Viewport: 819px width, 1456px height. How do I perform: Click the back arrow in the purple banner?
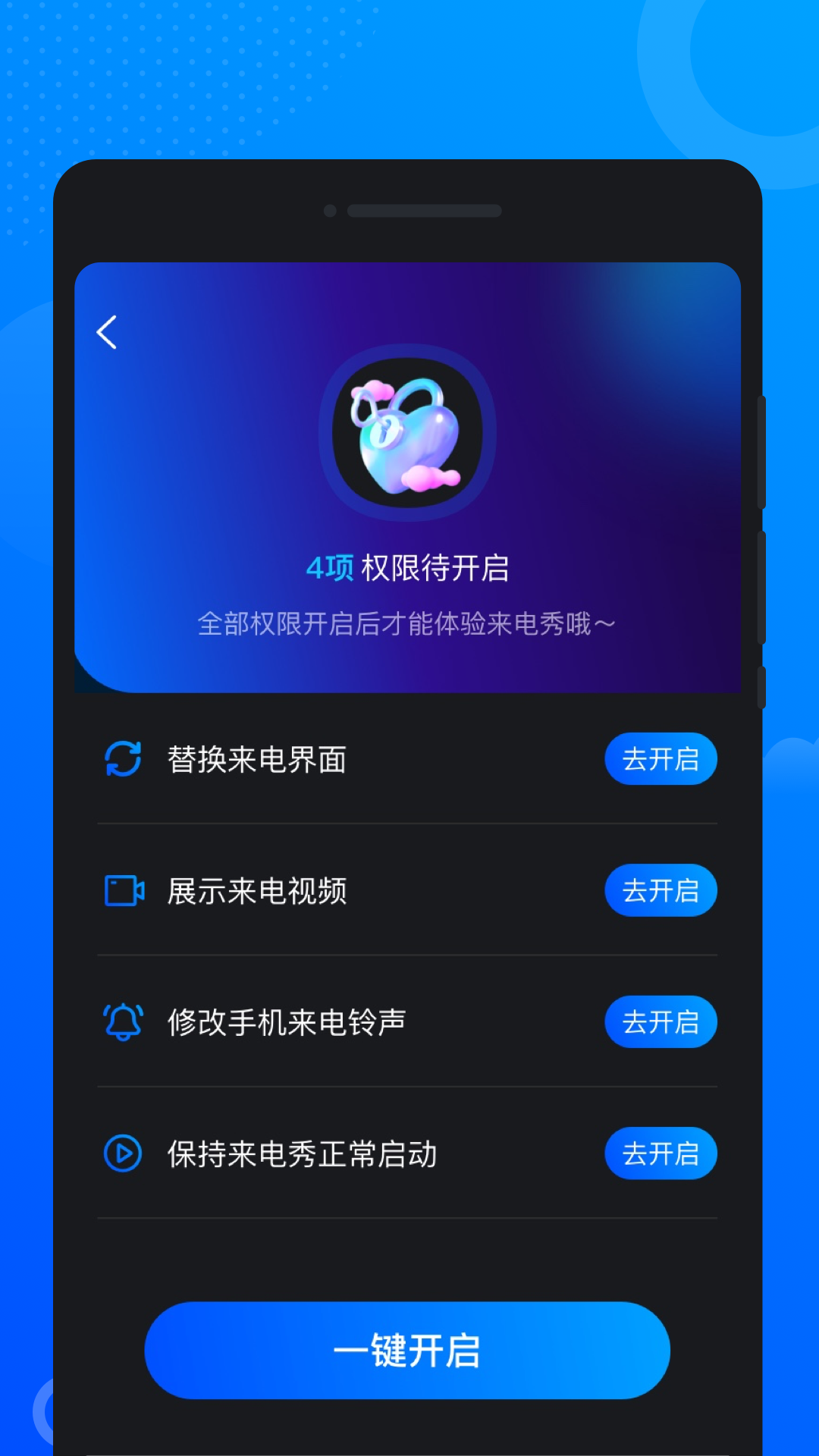point(105,331)
